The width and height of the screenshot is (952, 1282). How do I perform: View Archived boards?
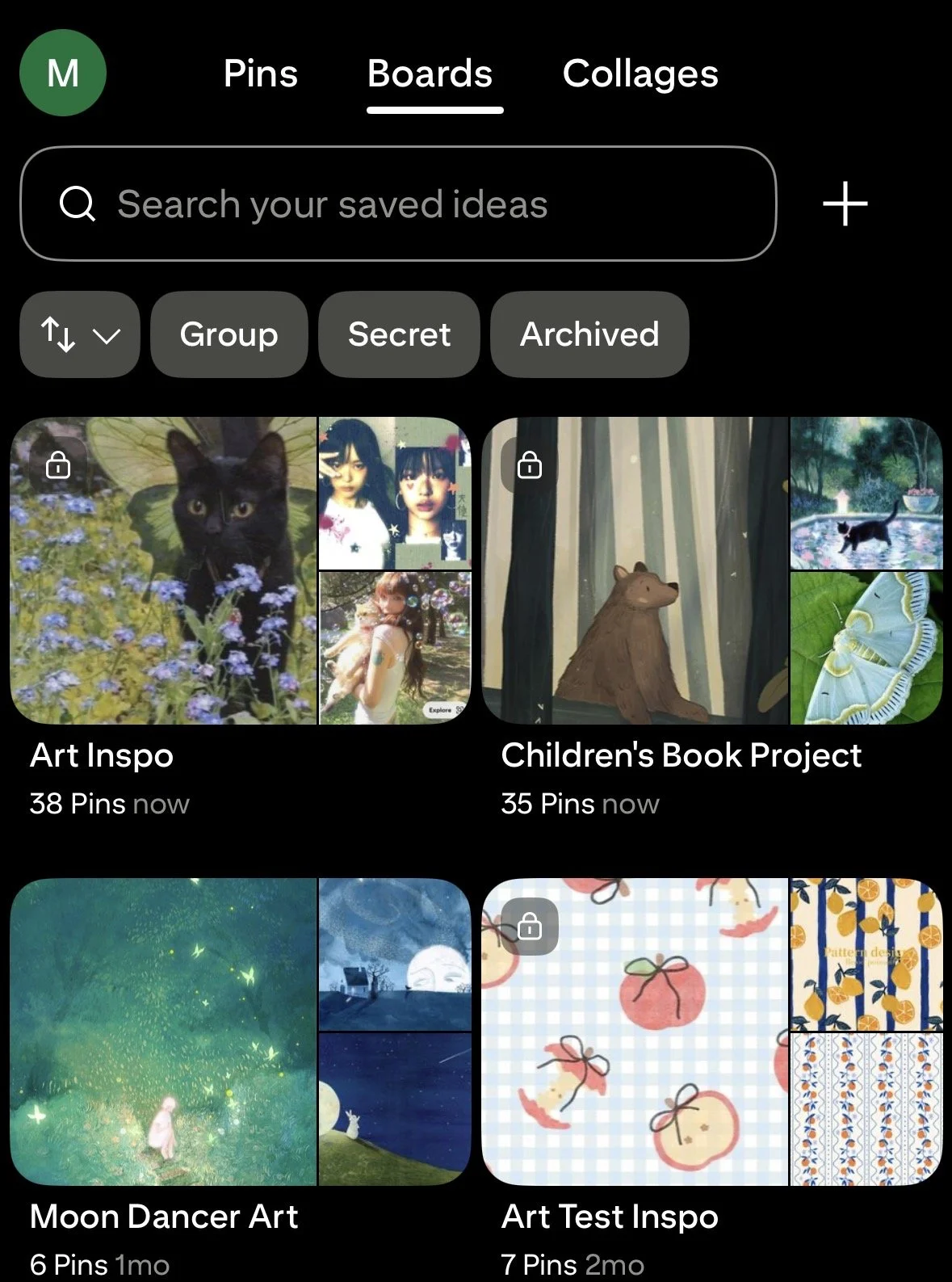pos(589,334)
